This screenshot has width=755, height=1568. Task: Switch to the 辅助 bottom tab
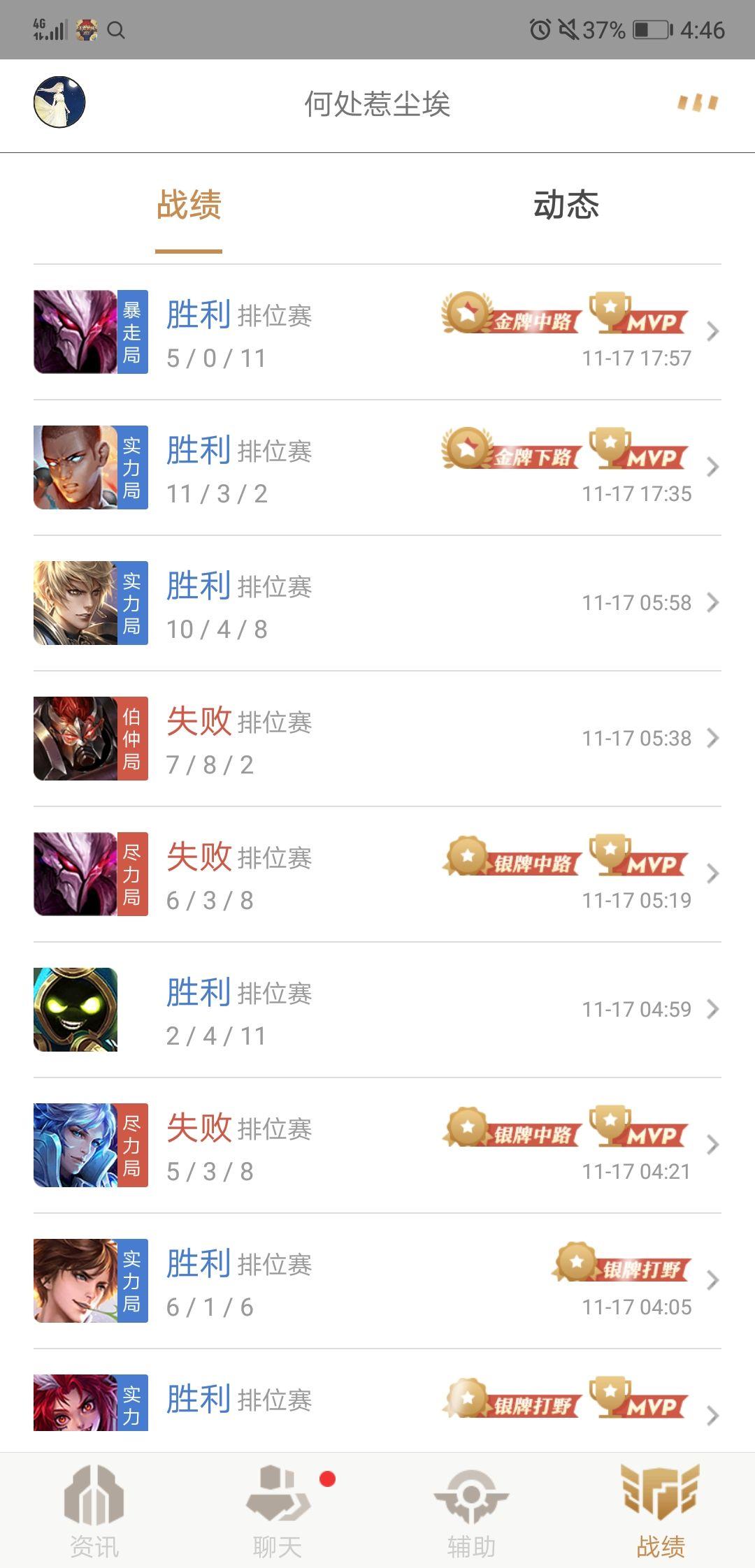[x=471, y=1511]
